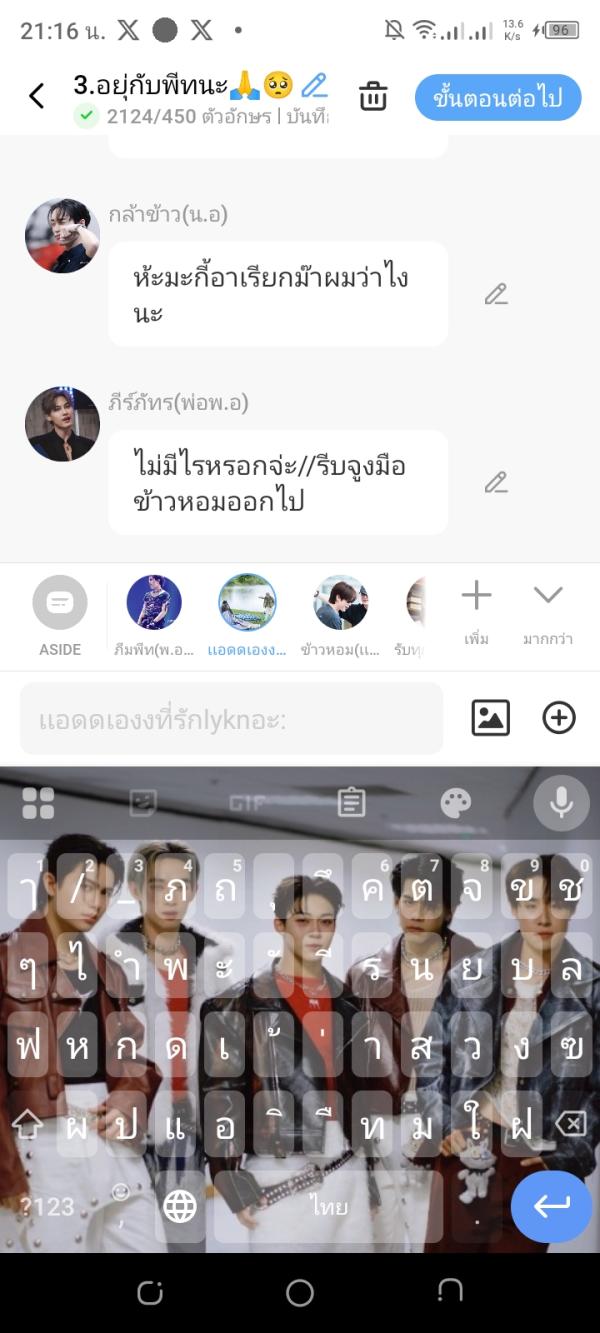Switch keyboard language with the globe key
Screen dimensions: 600x1333
click(180, 1207)
